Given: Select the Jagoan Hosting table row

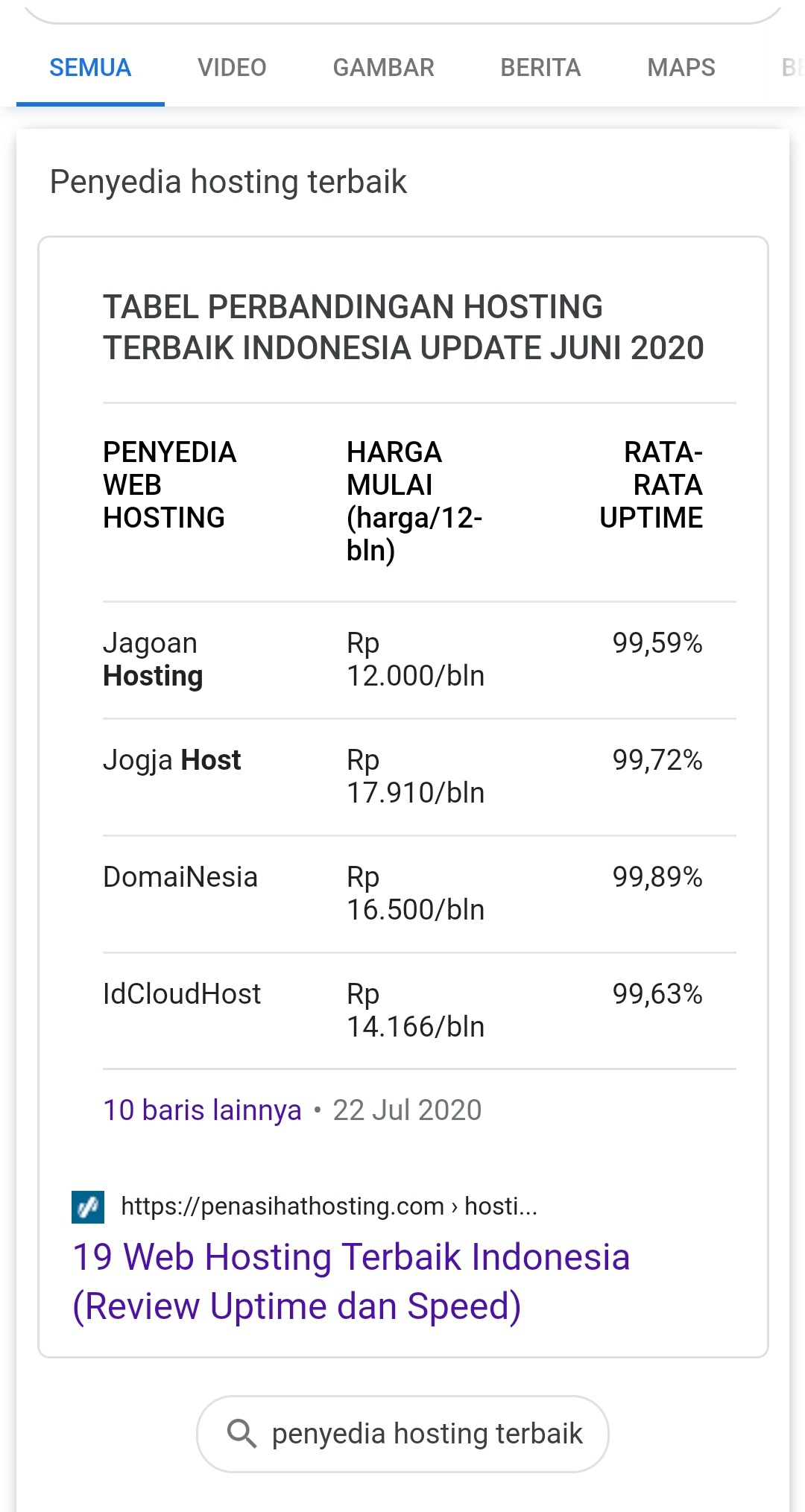Looking at the screenshot, I should pos(402,659).
